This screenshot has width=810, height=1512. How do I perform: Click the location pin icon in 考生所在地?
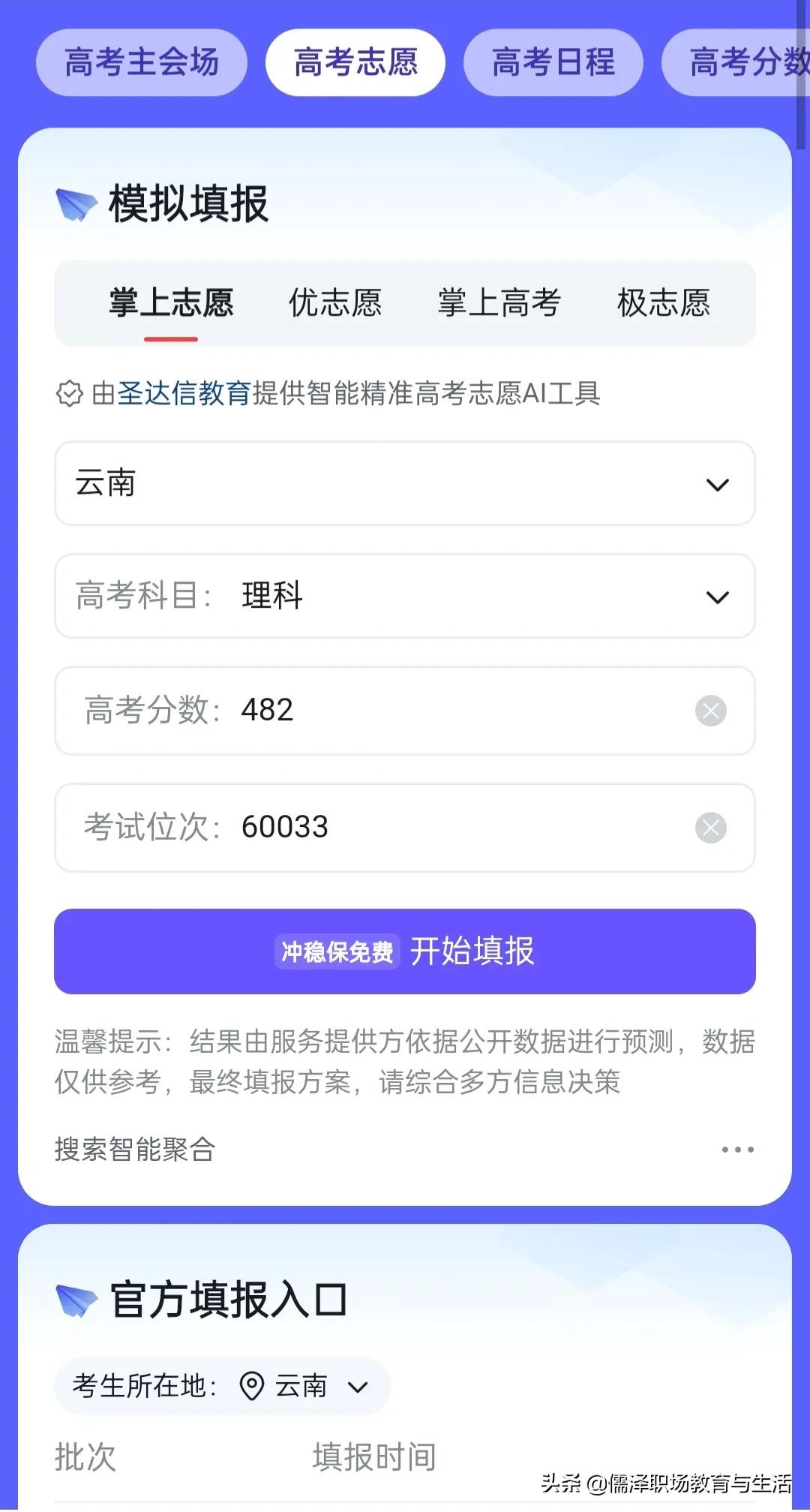(x=253, y=1387)
